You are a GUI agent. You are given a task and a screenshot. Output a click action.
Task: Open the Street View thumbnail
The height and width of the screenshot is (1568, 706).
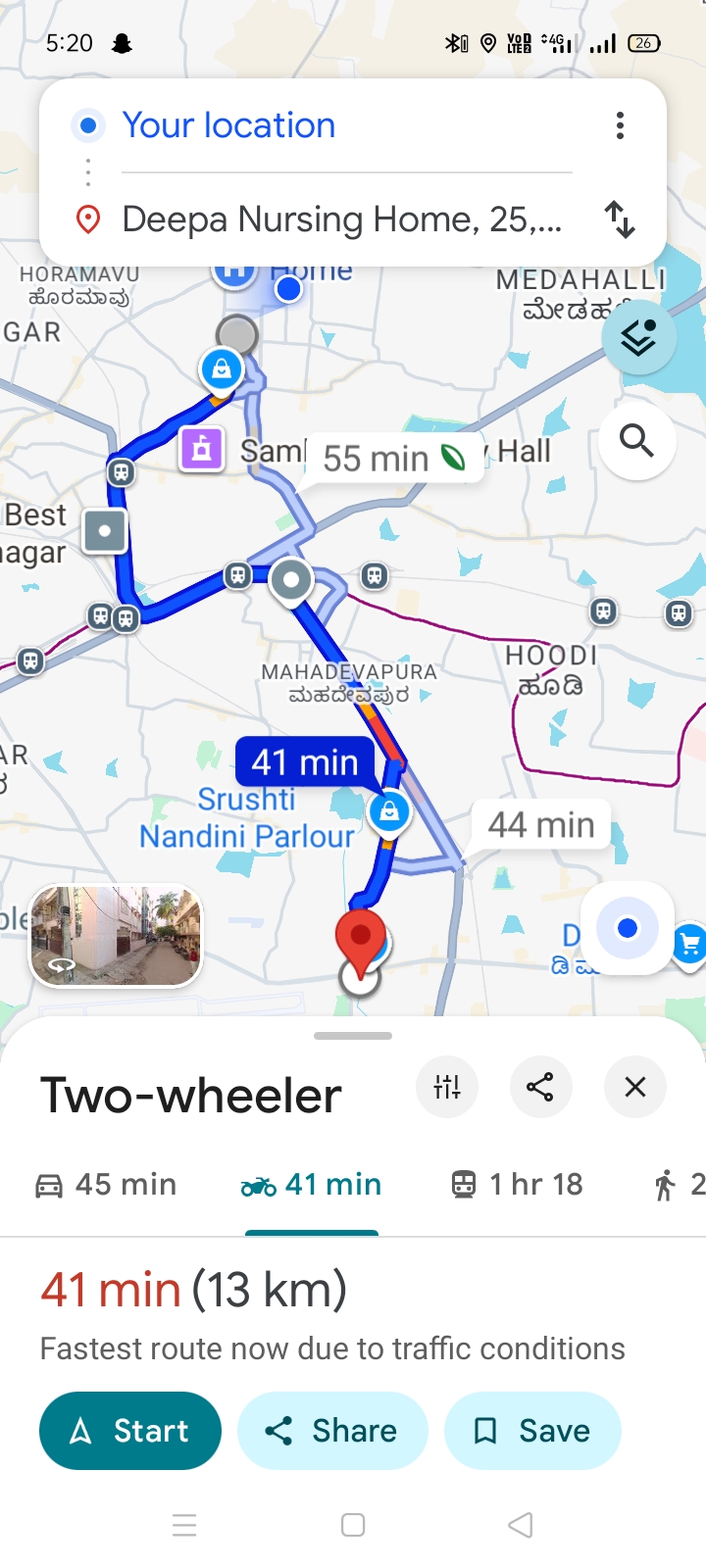point(116,935)
